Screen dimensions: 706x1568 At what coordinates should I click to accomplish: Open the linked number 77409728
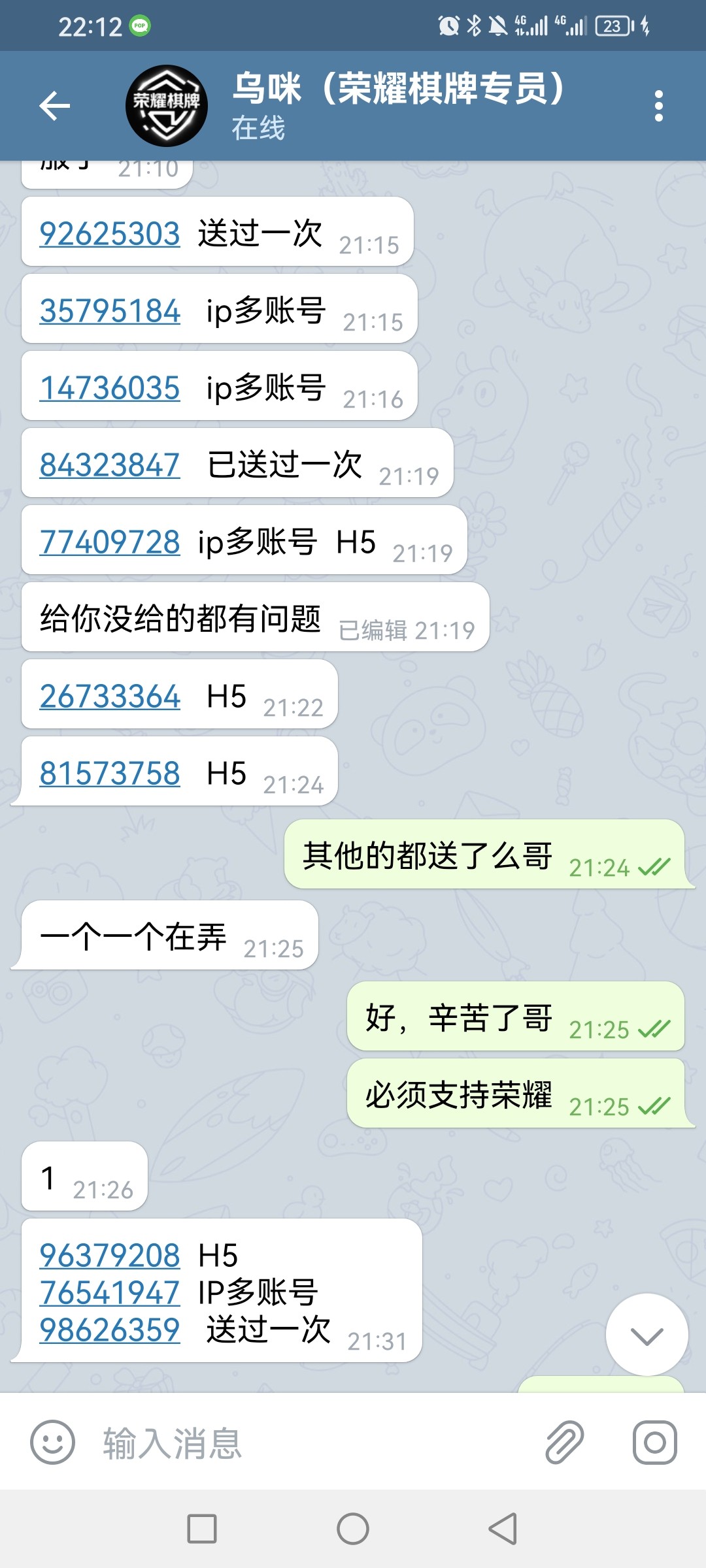110,542
